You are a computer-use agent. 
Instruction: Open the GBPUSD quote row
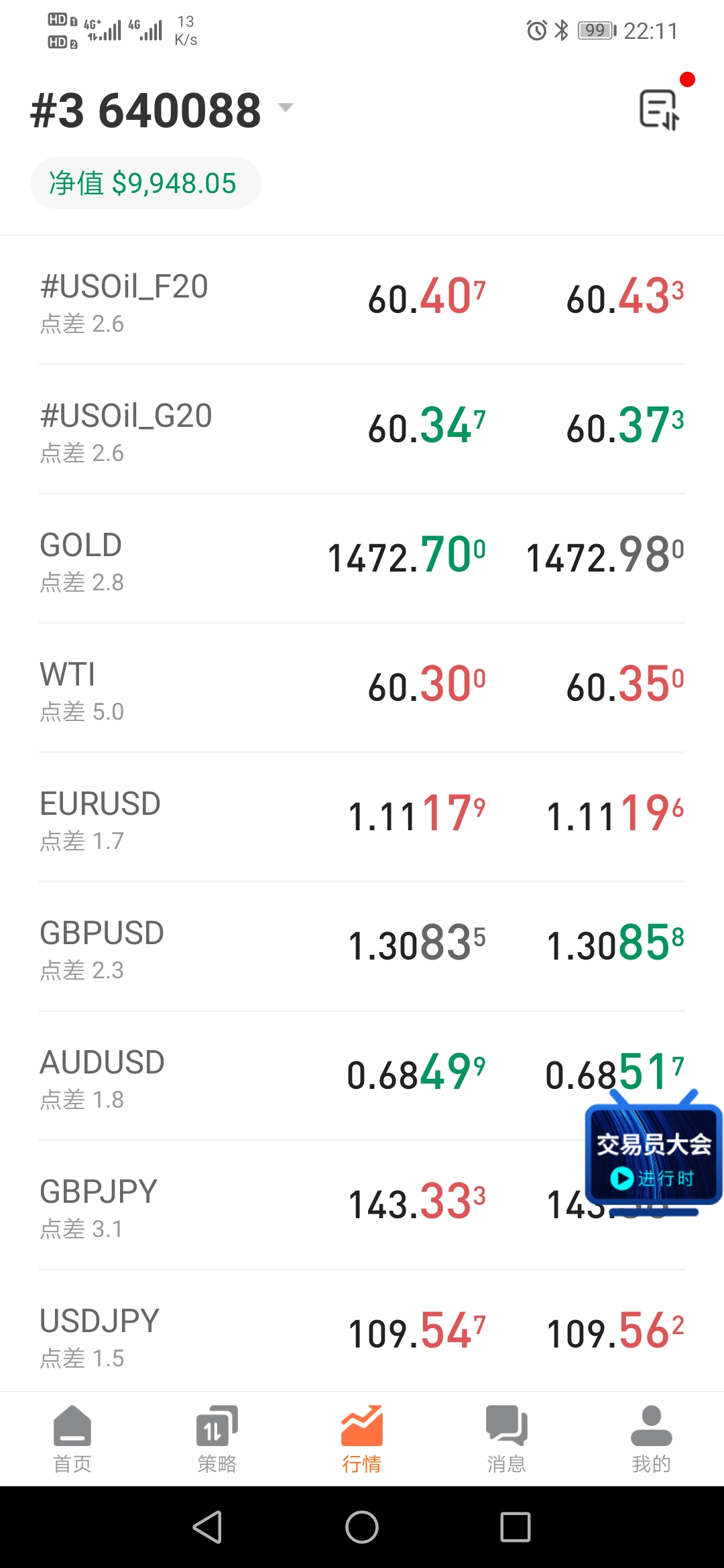click(x=362, y=947)
